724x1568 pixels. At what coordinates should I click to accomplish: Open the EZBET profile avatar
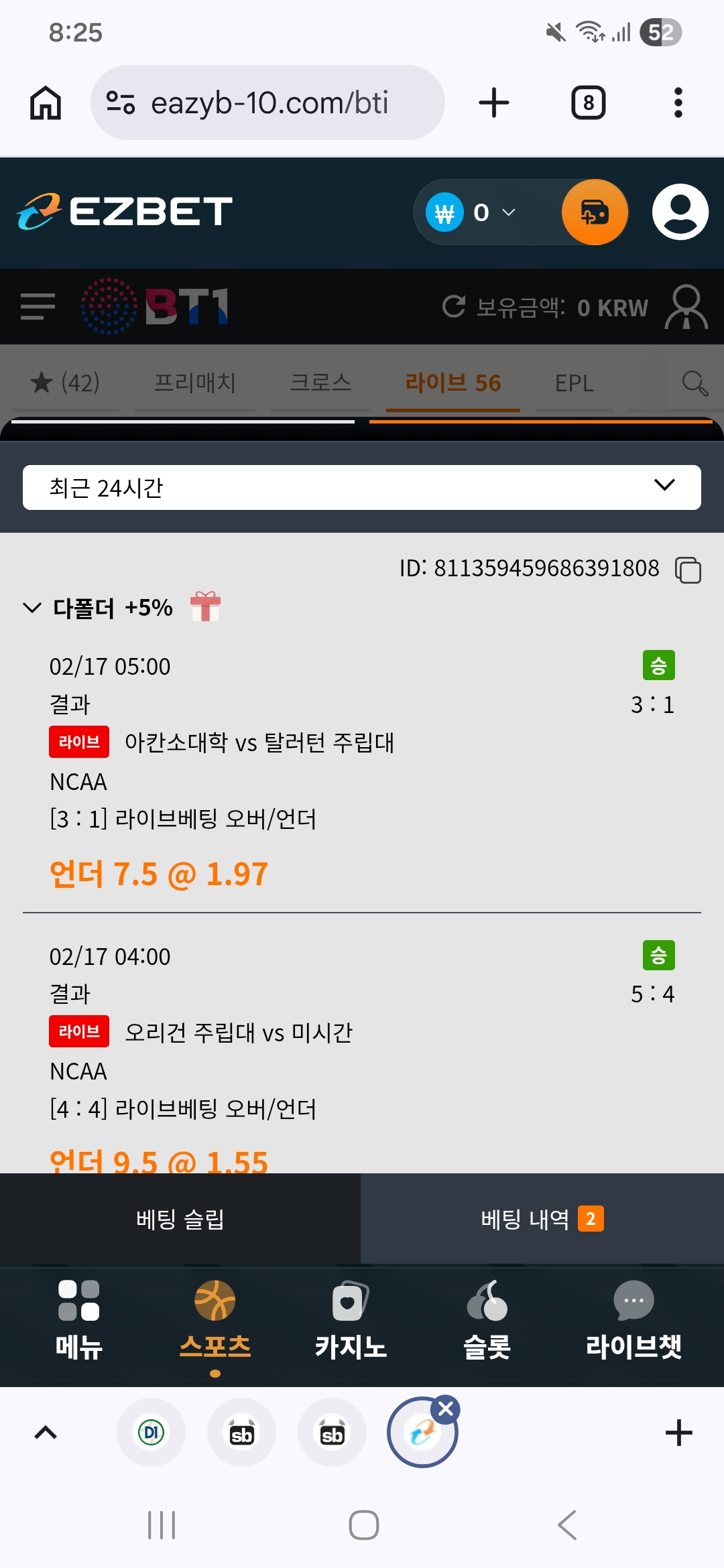click(680, 212)
